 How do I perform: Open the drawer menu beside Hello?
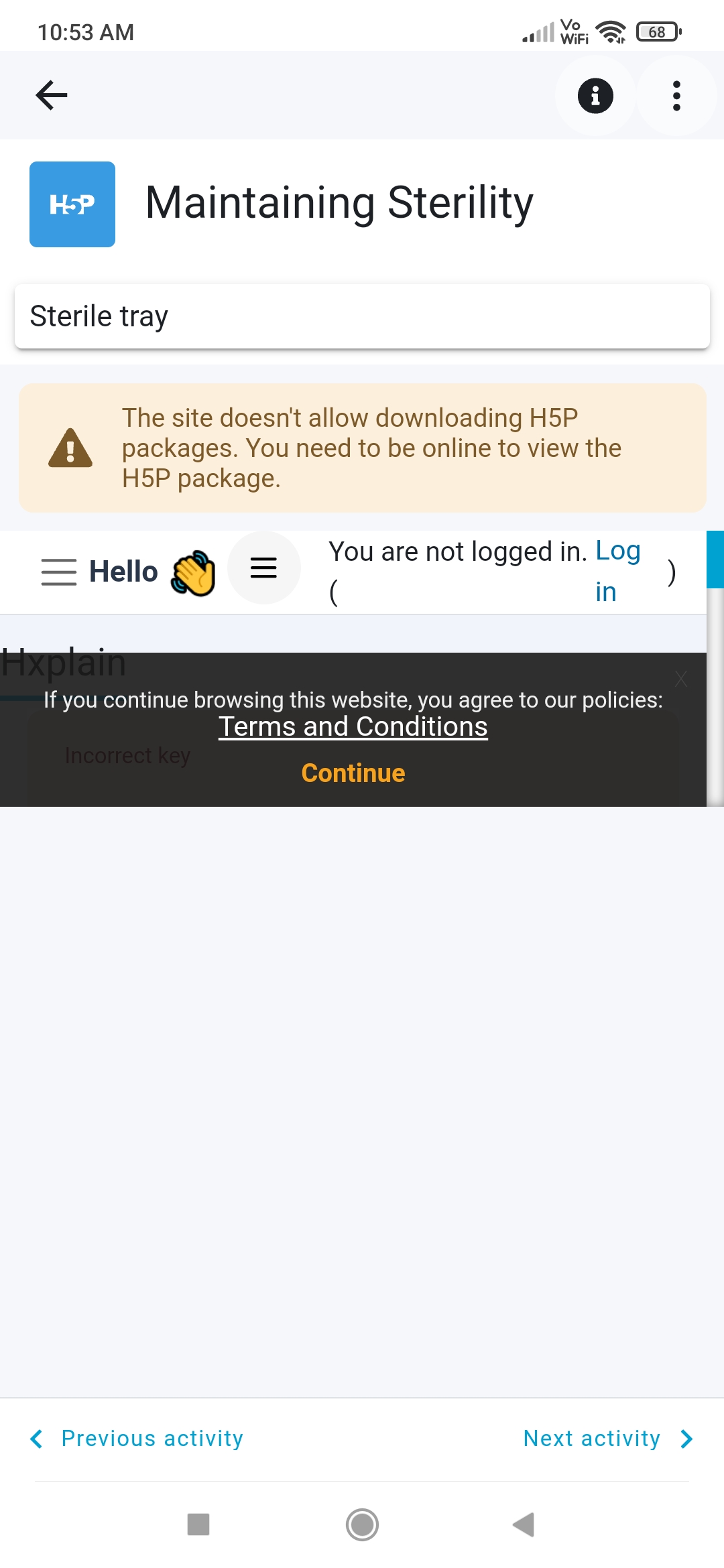(59, 572)
